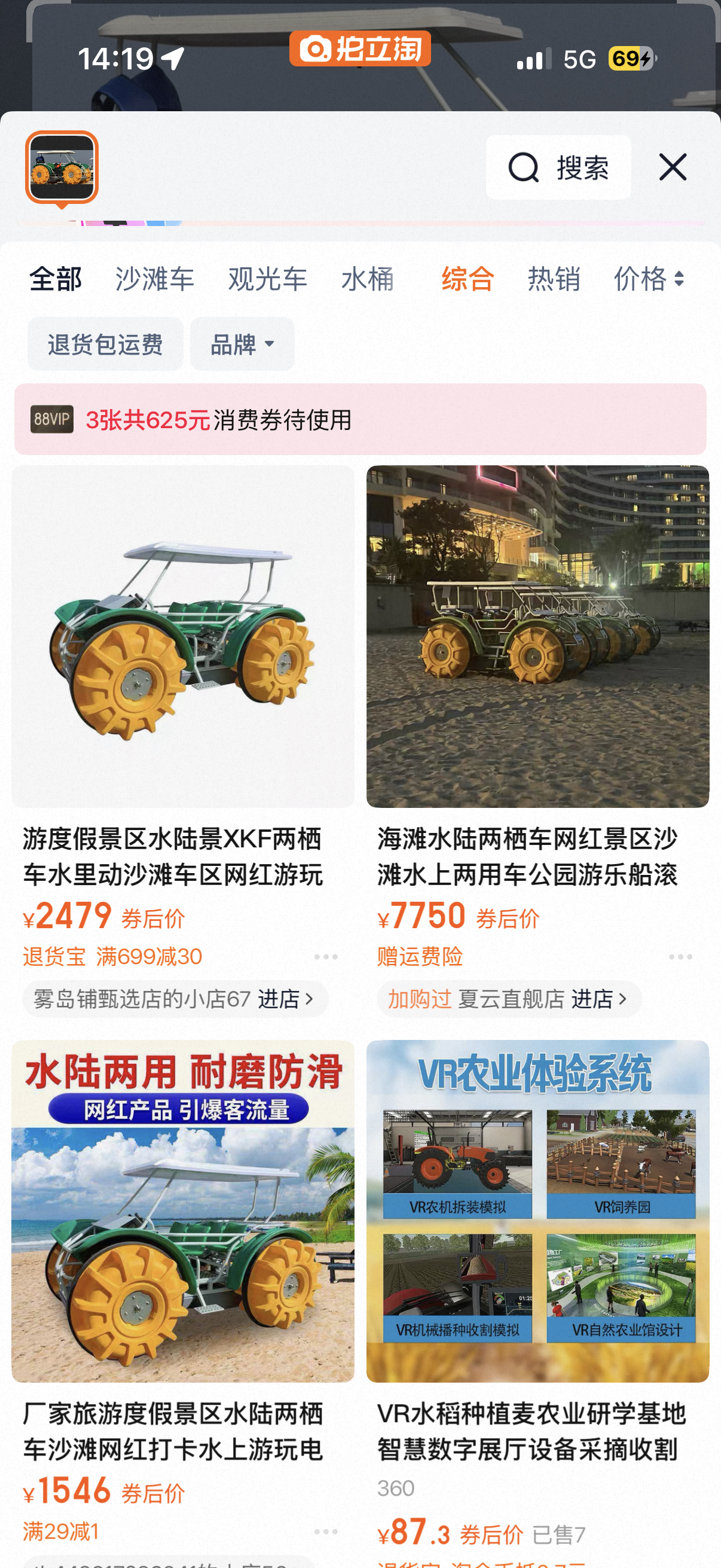
Task: Filter results by 水桶
Action: click(x=368, y=279)
